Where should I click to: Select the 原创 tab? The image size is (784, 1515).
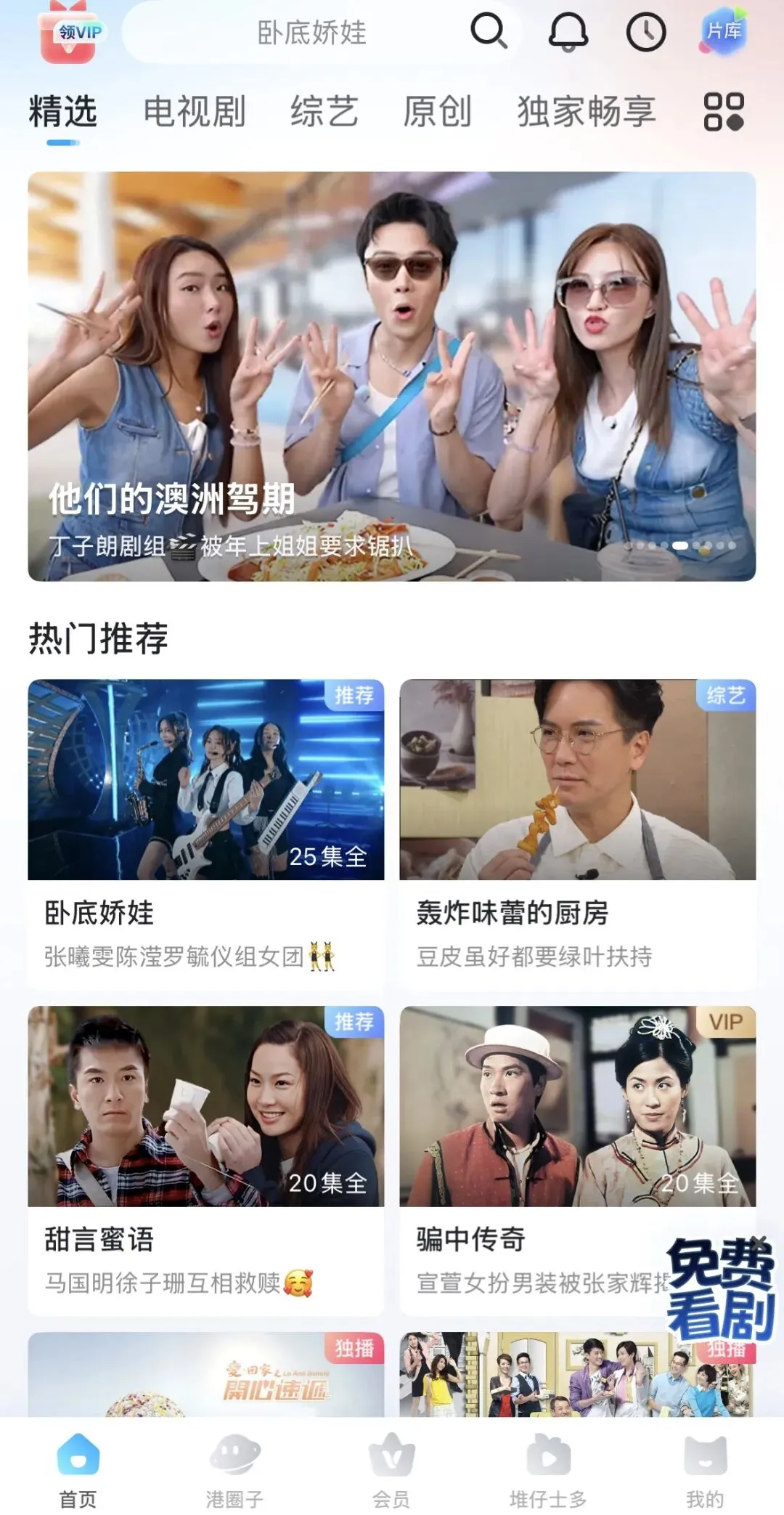(438, 112)
